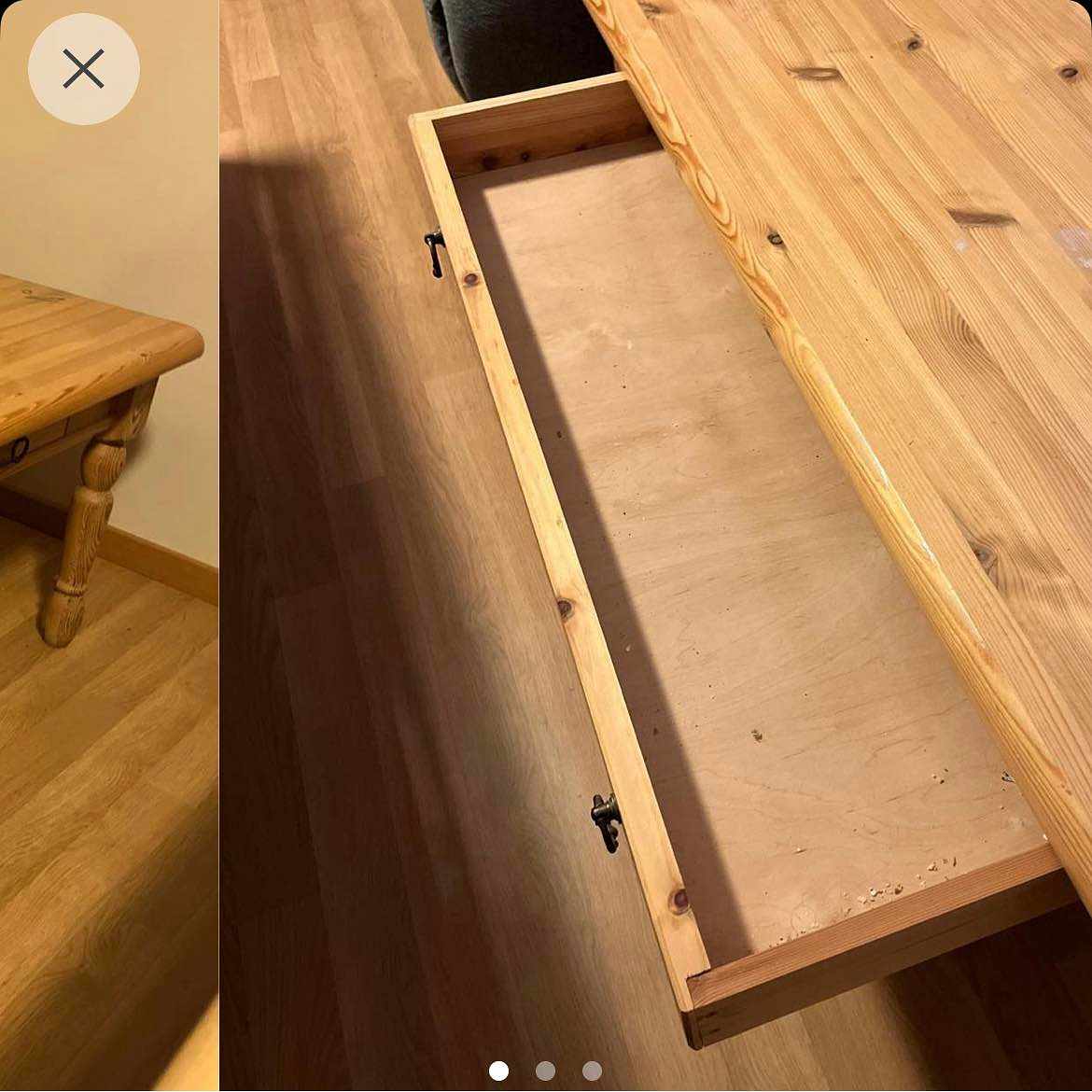Jump to the third photo dot

coord(592,1071)
